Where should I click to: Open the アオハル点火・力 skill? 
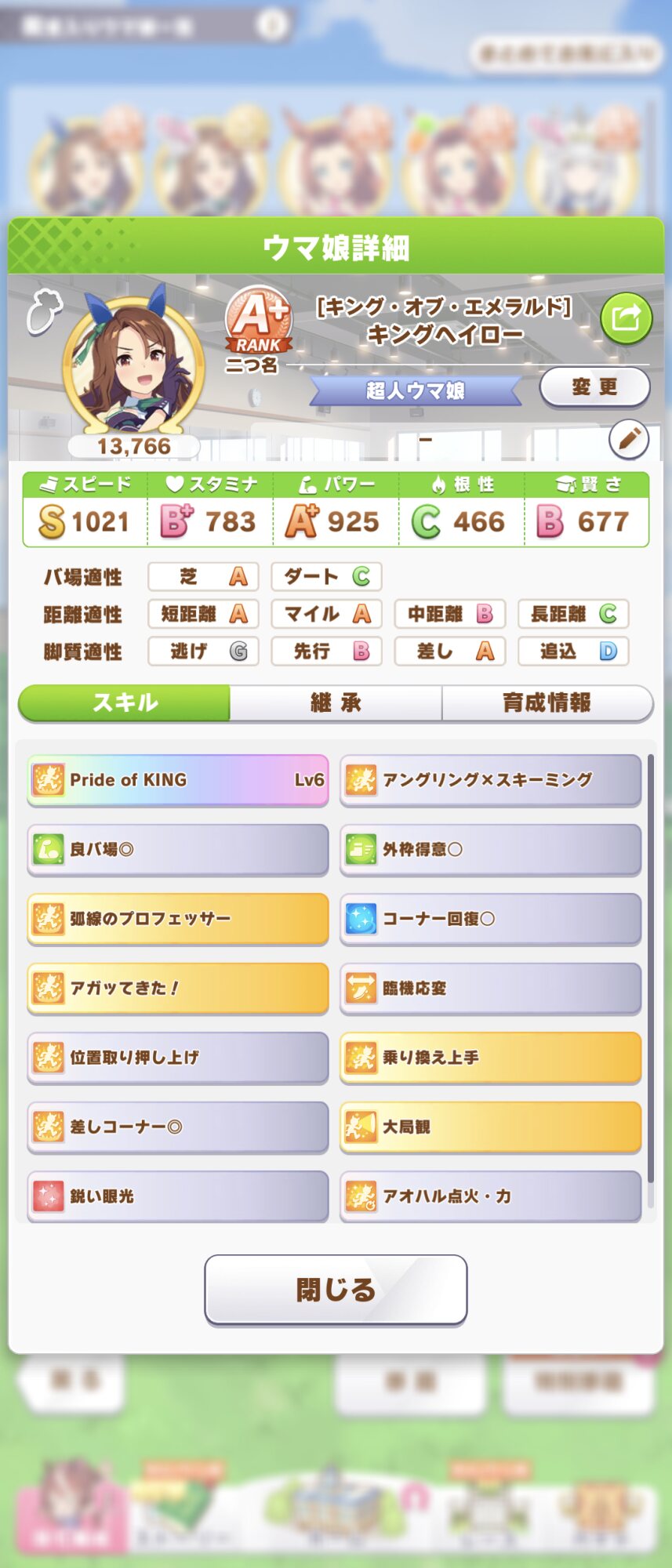(490, 1196)
